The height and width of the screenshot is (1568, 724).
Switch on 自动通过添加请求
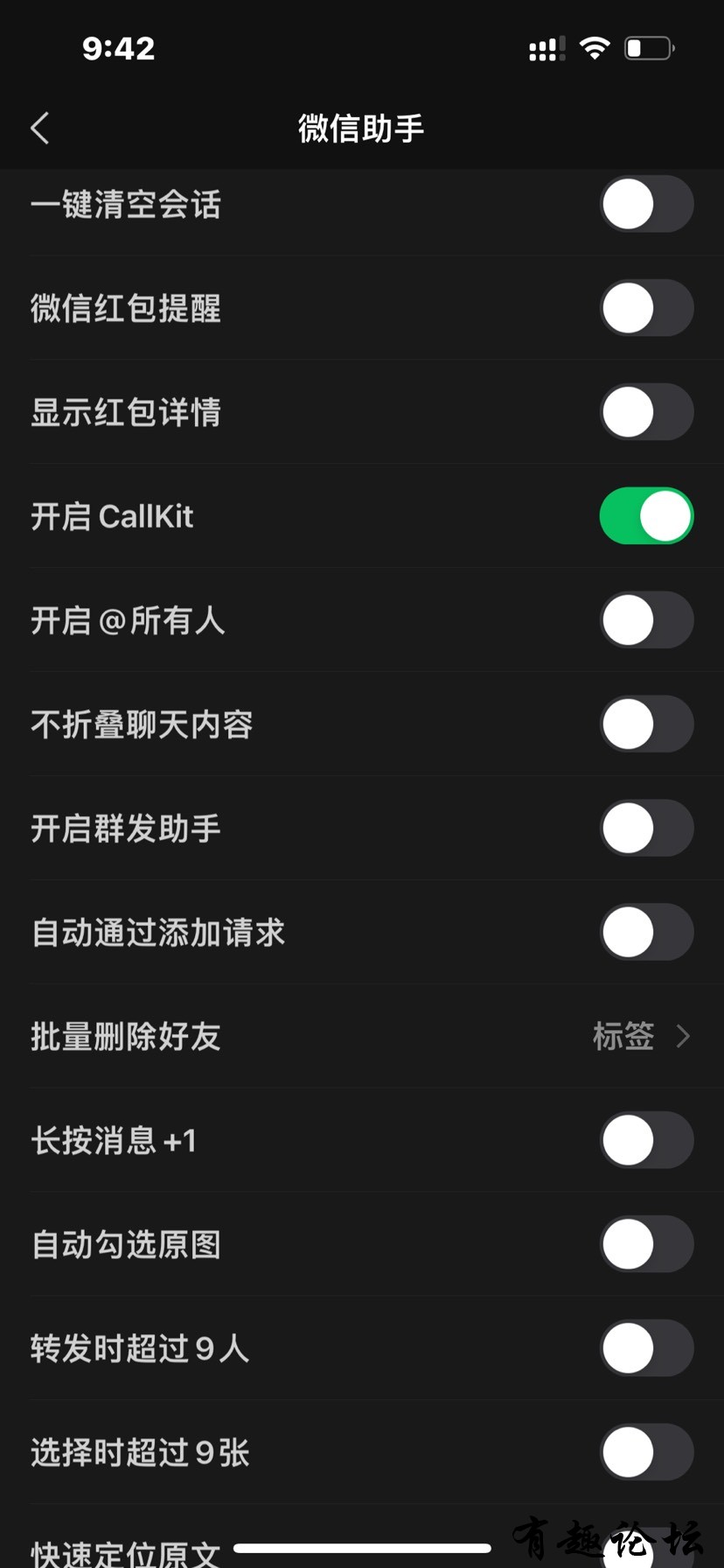pos(646,933)
